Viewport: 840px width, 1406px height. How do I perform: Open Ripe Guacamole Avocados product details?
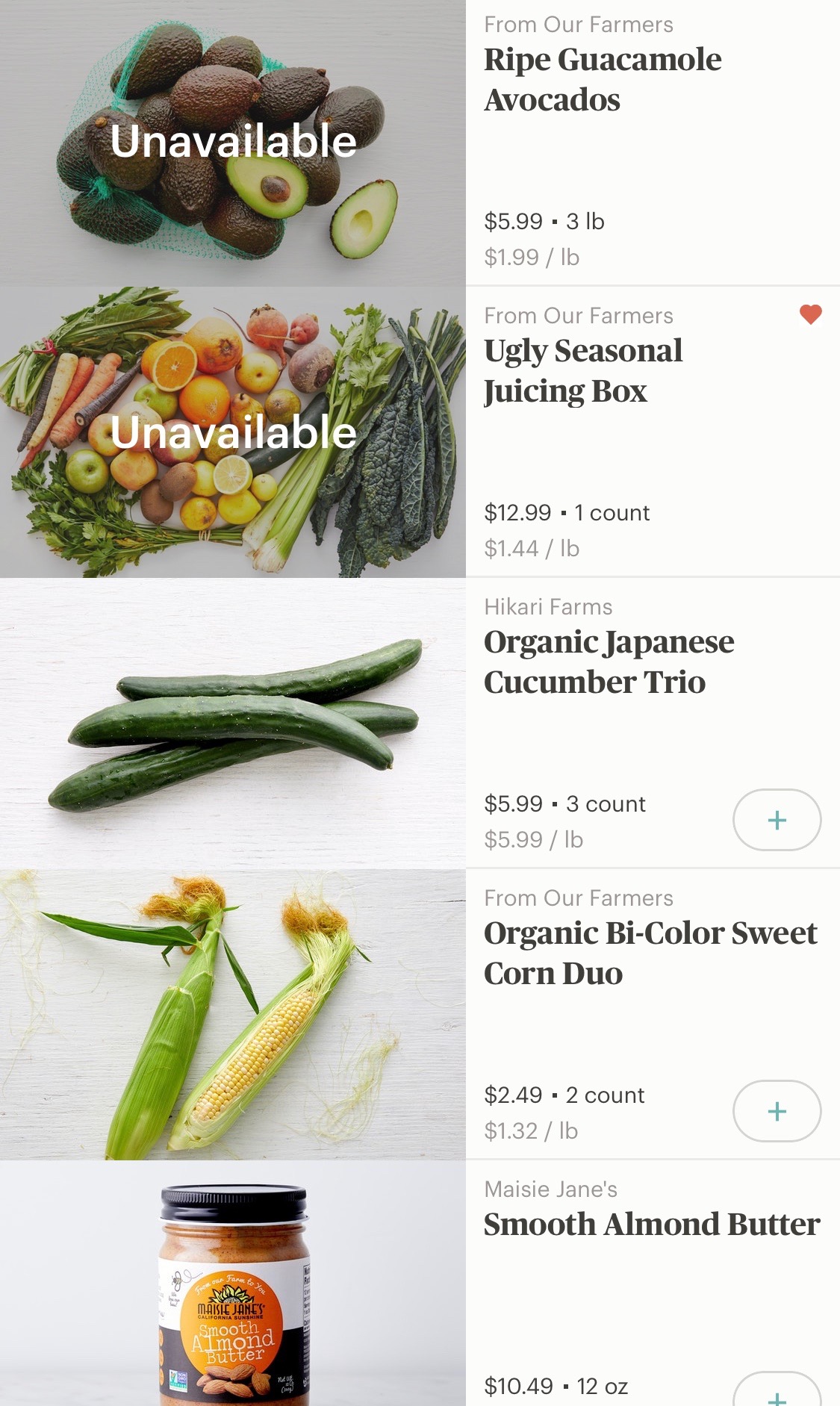(x=603, y=79)
